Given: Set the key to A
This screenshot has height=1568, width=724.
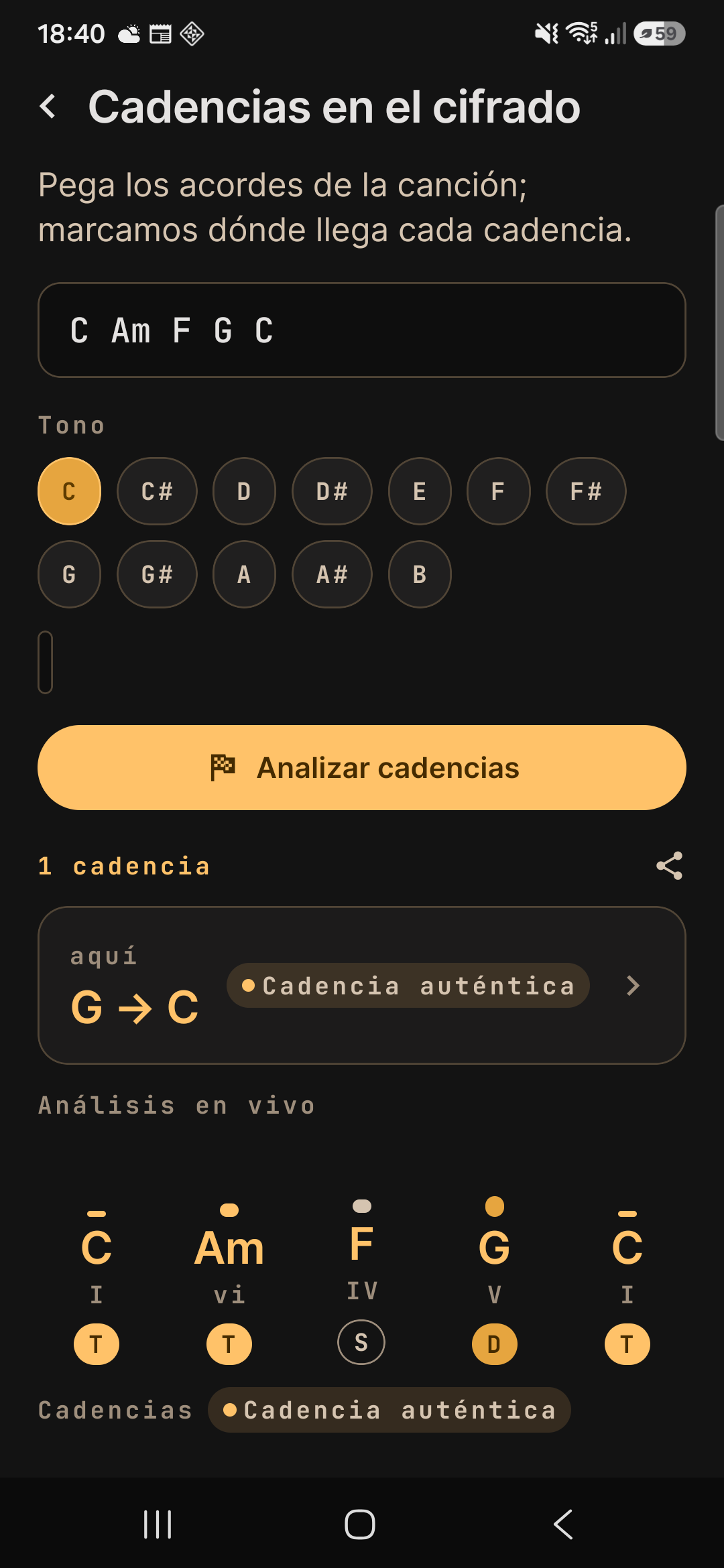Looking at the screenshot, I should (x=244, y=574).
